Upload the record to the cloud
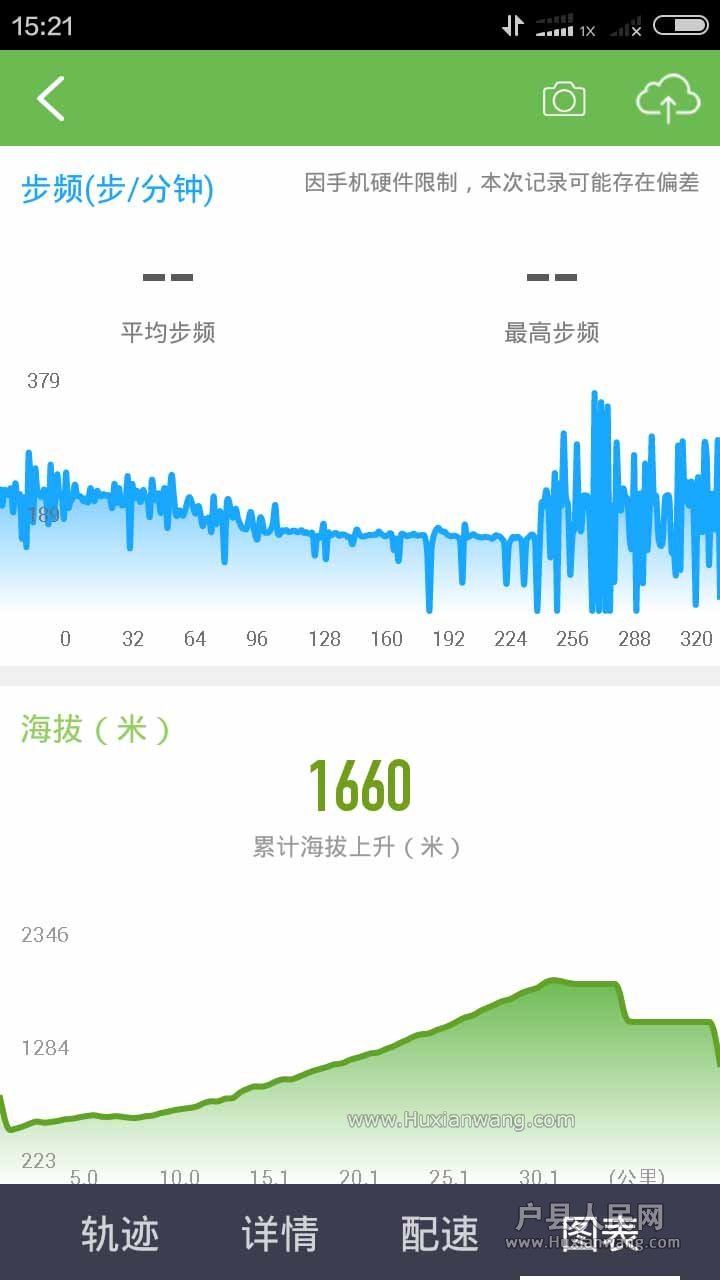Viewport: 720px width, 1280px height. [x=667, y=98]
